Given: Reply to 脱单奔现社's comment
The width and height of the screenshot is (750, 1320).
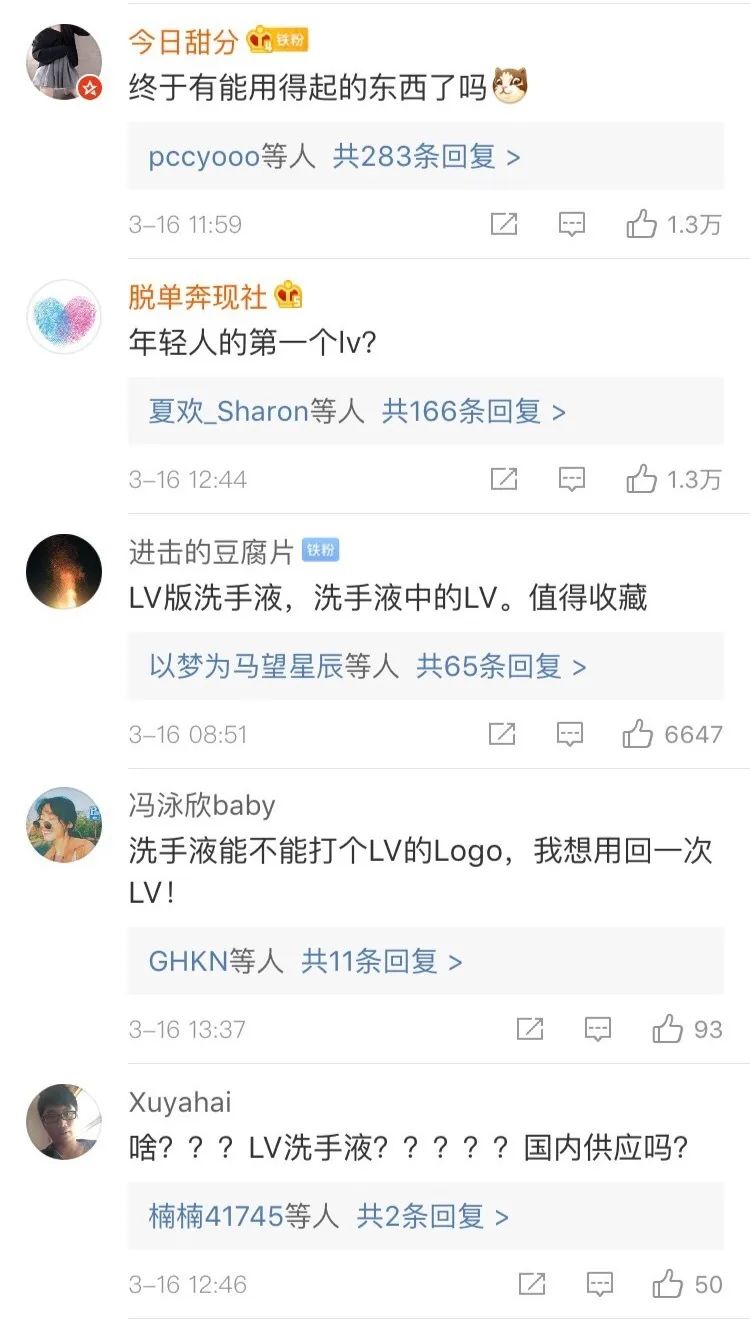Looking at the screenshot, I should coord(572,479).
